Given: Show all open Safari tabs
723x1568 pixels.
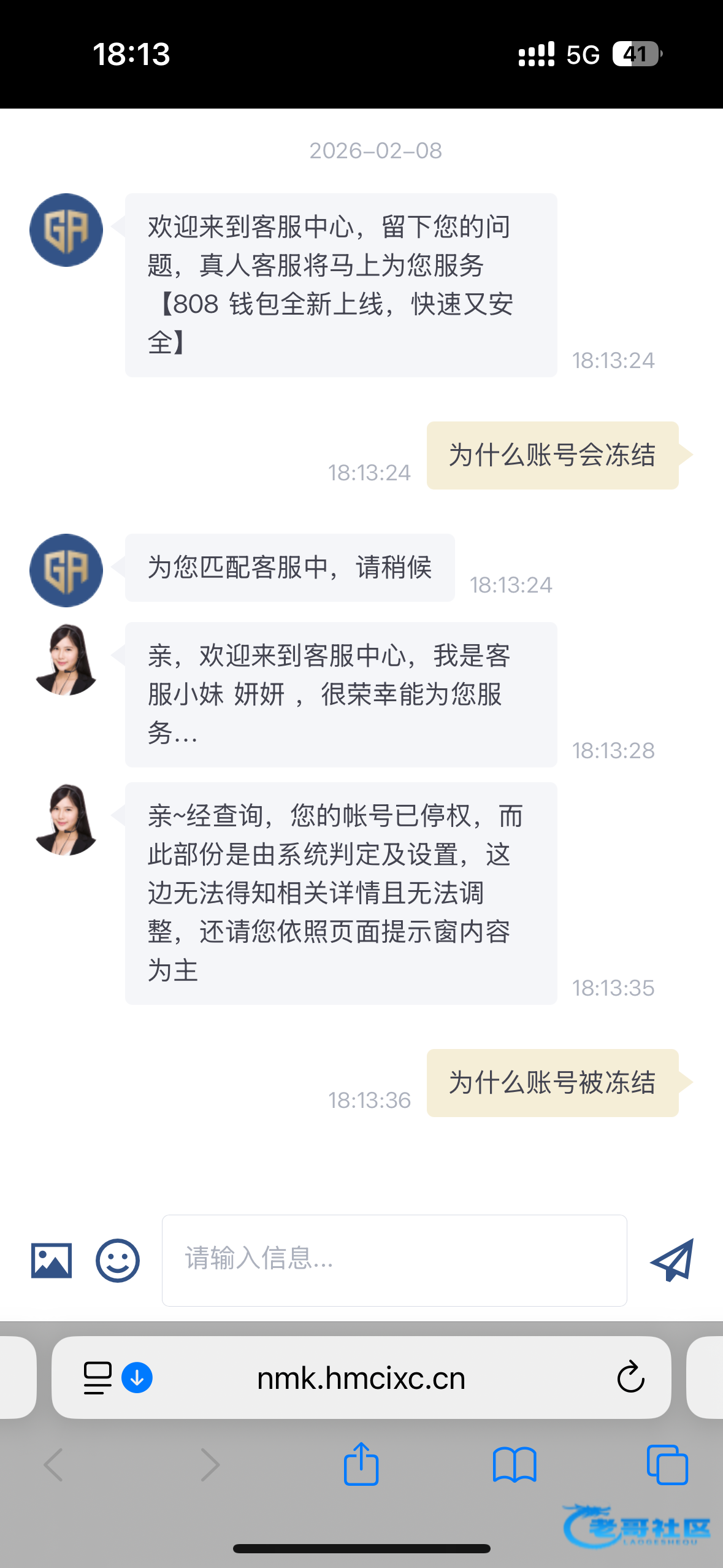Looking at the screenshot, I should (667, 1464).
